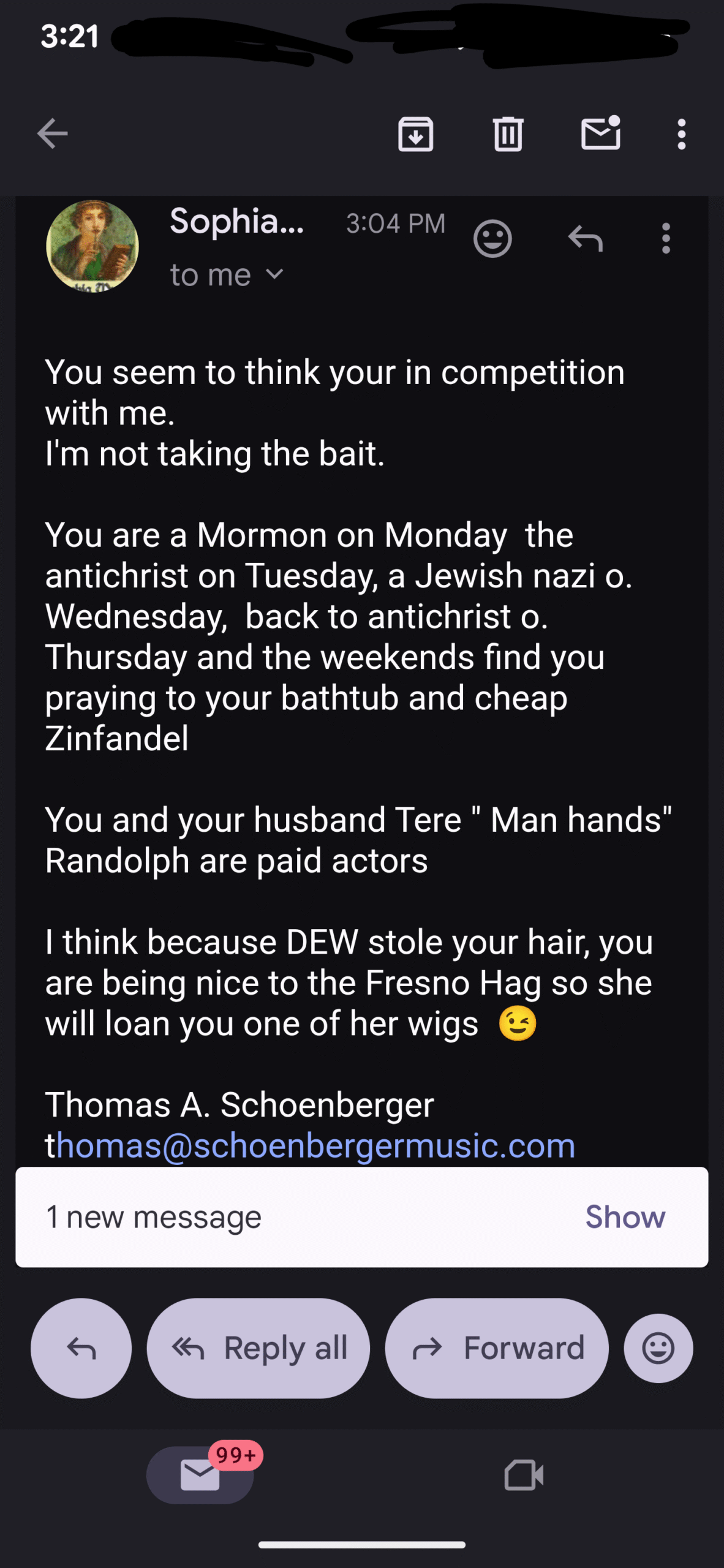The height and width of the screenshot is (1568, 724).
Task: Expand the "to me" recipient details
Action: click(x=227, y=275)
